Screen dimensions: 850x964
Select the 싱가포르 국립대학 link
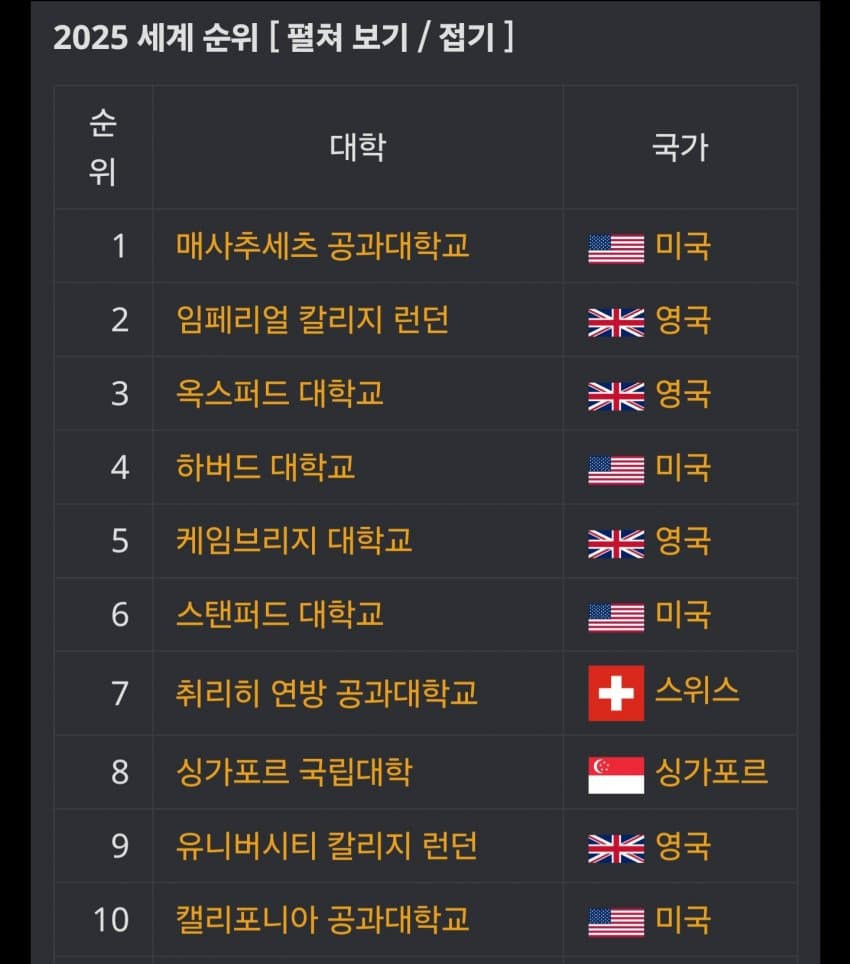[x=293, y=772]
